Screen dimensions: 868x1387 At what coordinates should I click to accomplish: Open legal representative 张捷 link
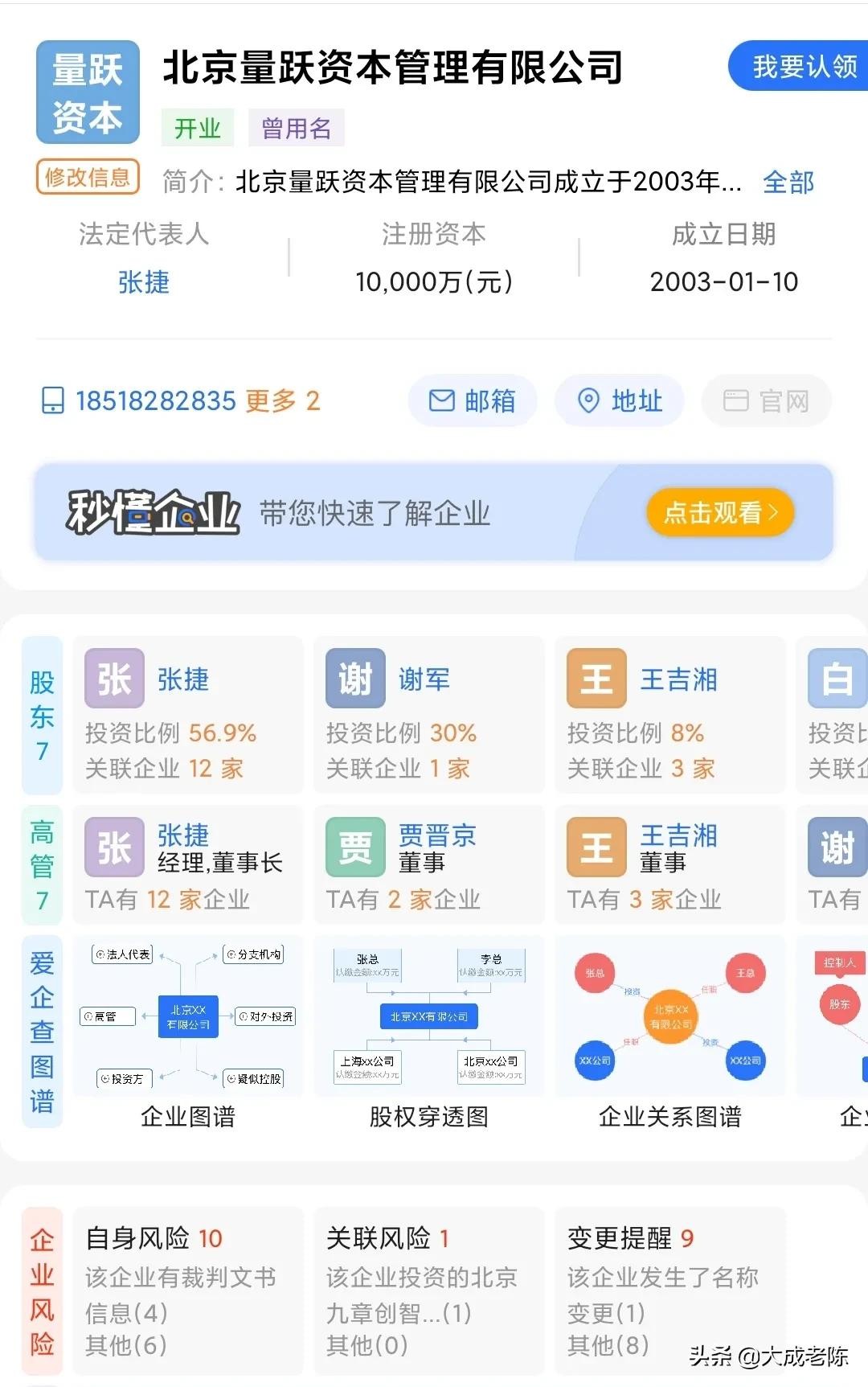pos(143,282)
